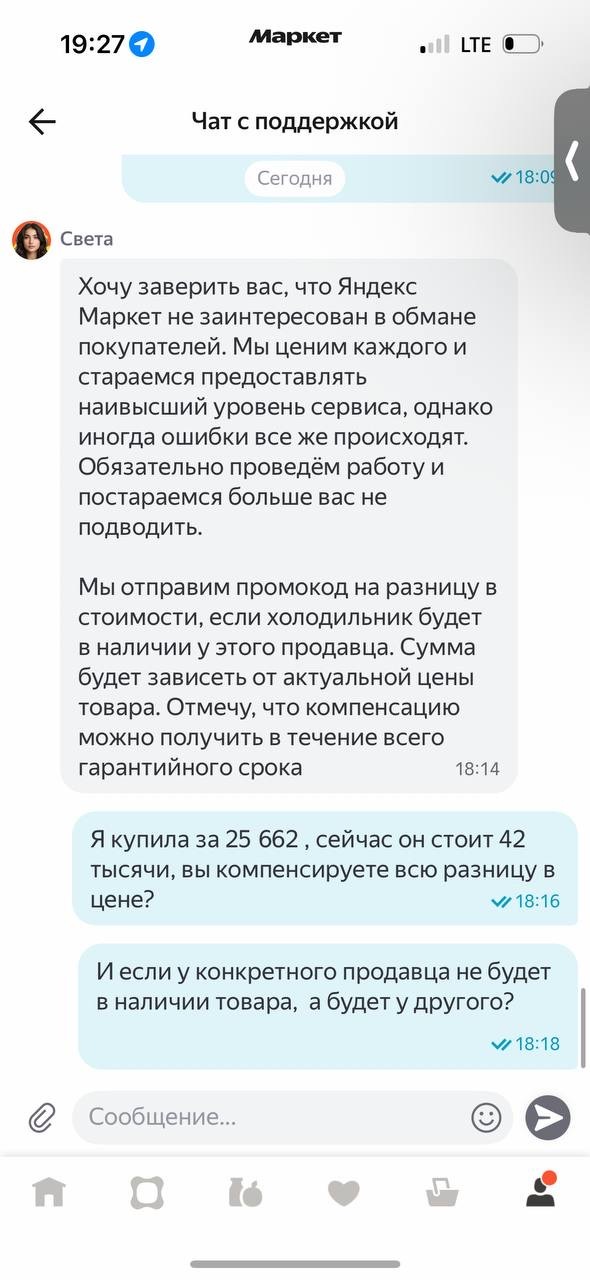Open the groceries tab with bottle icon
This screenshot has height=1280, width=590.
[245, 1192]
